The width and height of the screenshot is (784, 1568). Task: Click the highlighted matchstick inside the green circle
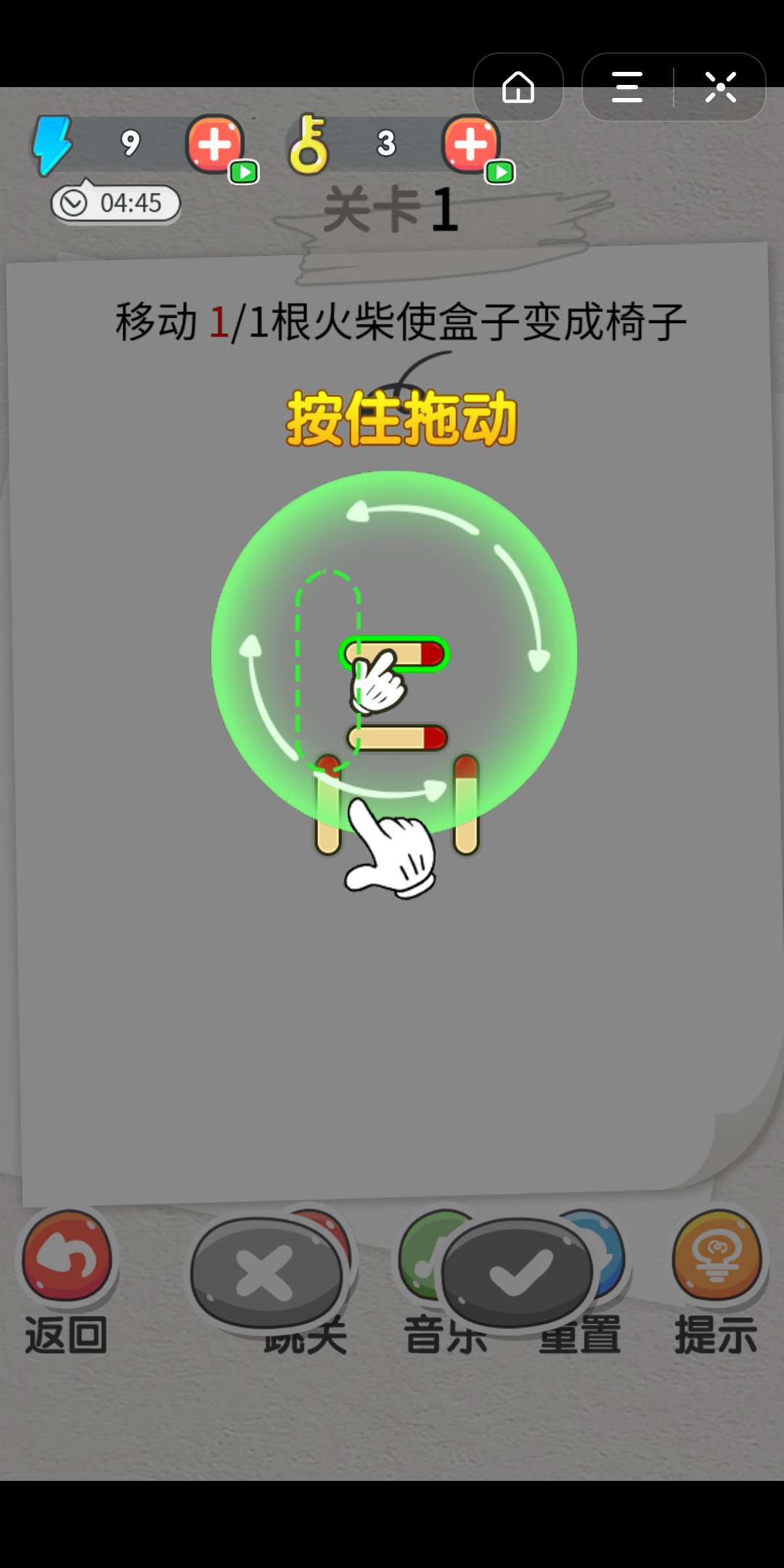[396, 652]
